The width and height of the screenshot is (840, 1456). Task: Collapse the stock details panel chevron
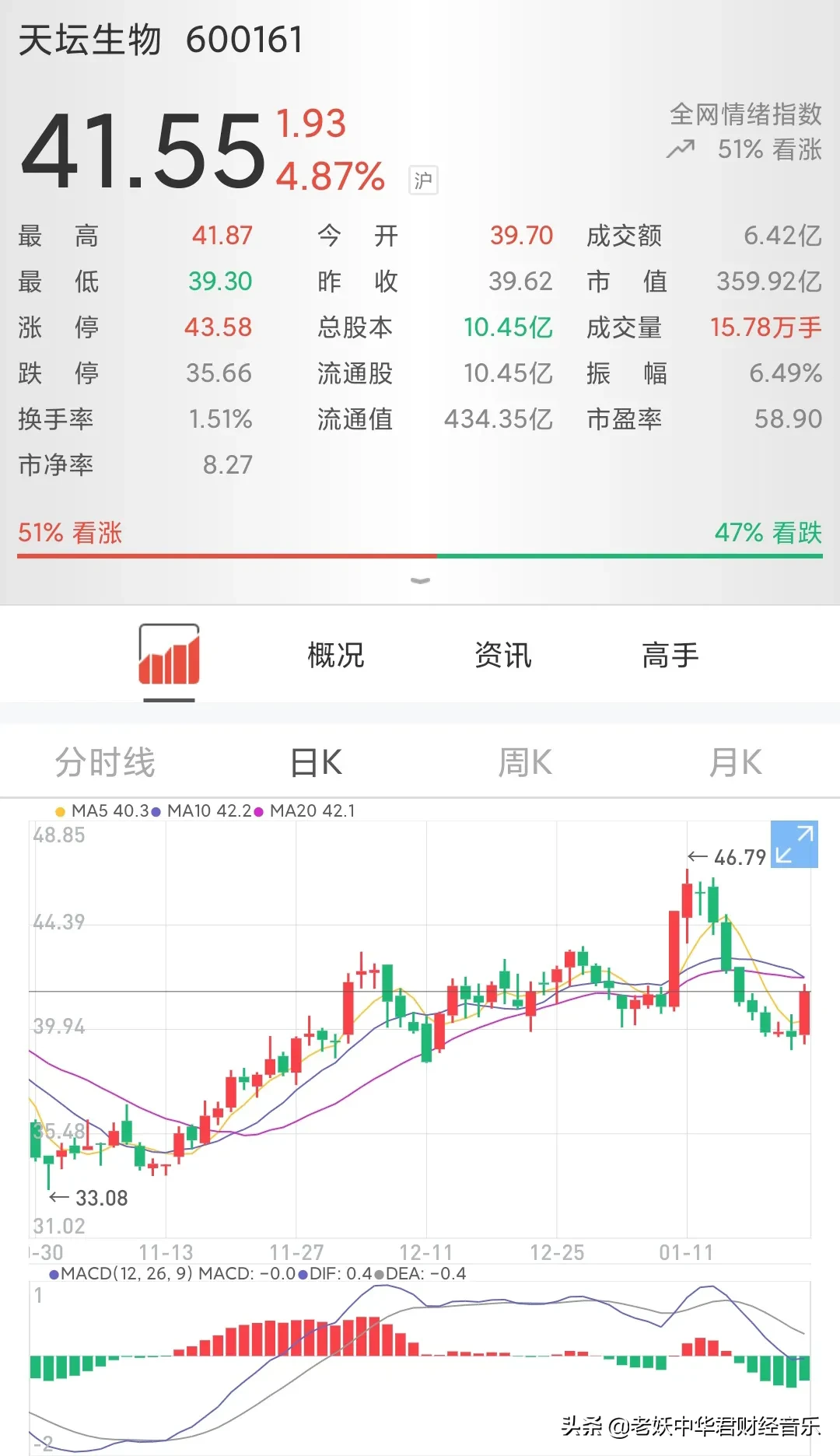[x=420, y=581]
